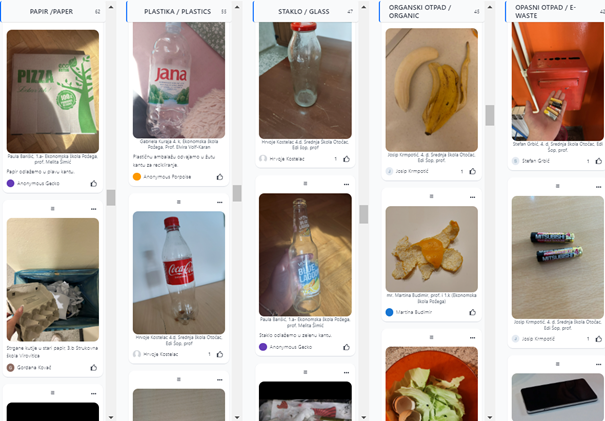Screen dimensions: 605x421
Task: Open the overflow menu above the orange peel post
Action: 473,196
